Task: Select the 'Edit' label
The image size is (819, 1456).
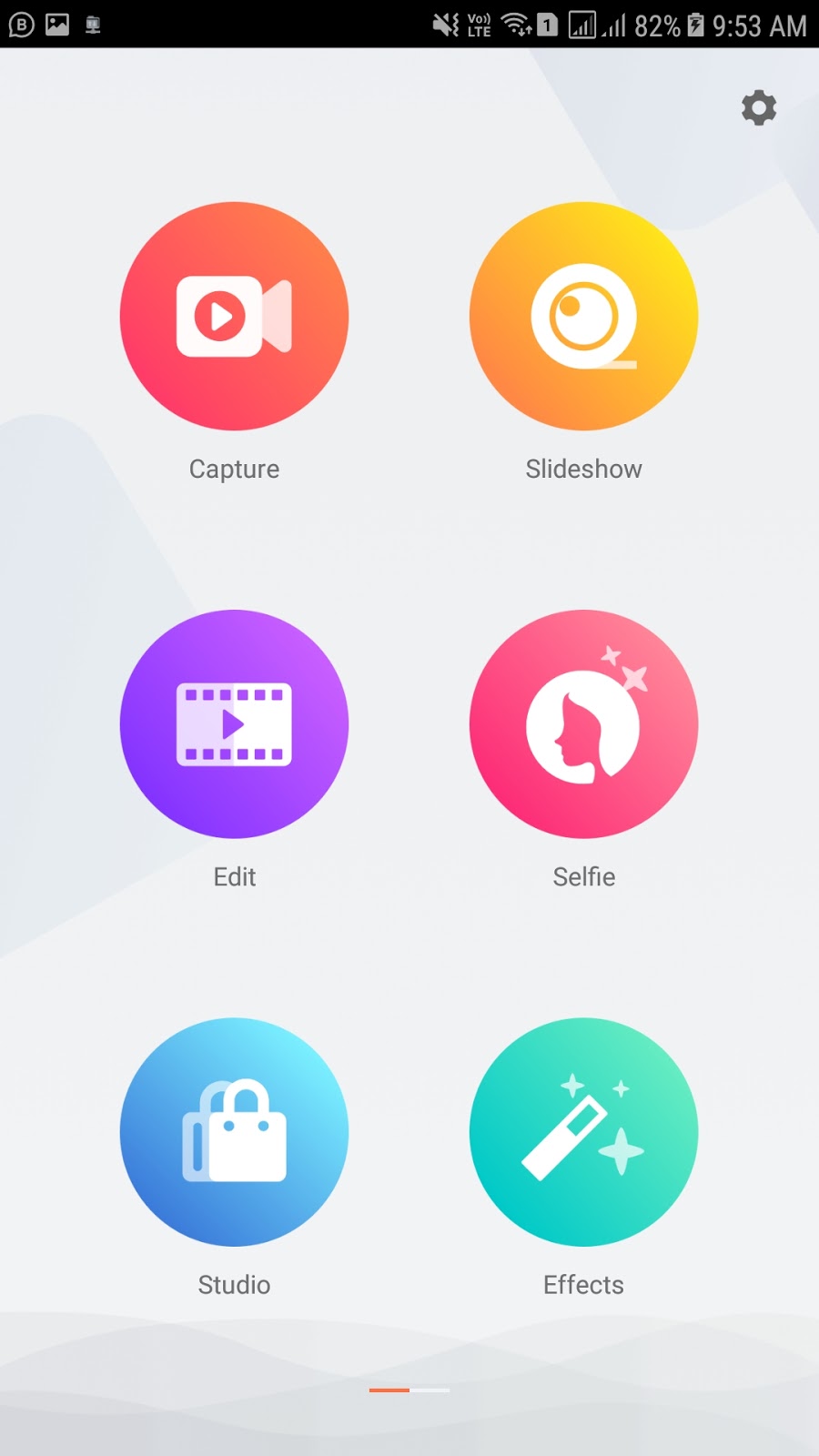Action: (x=234, y=876)
